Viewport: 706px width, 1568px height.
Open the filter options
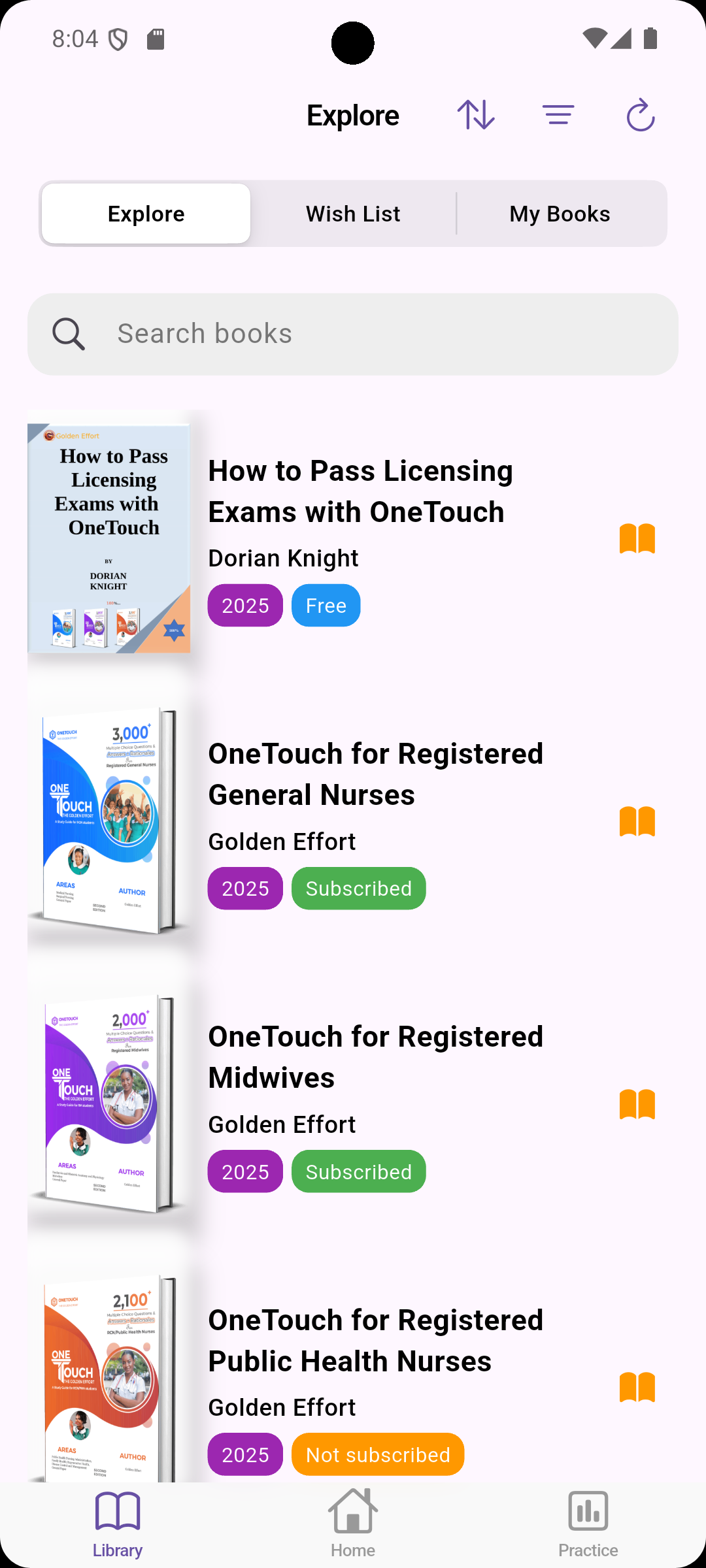point(558,115)
